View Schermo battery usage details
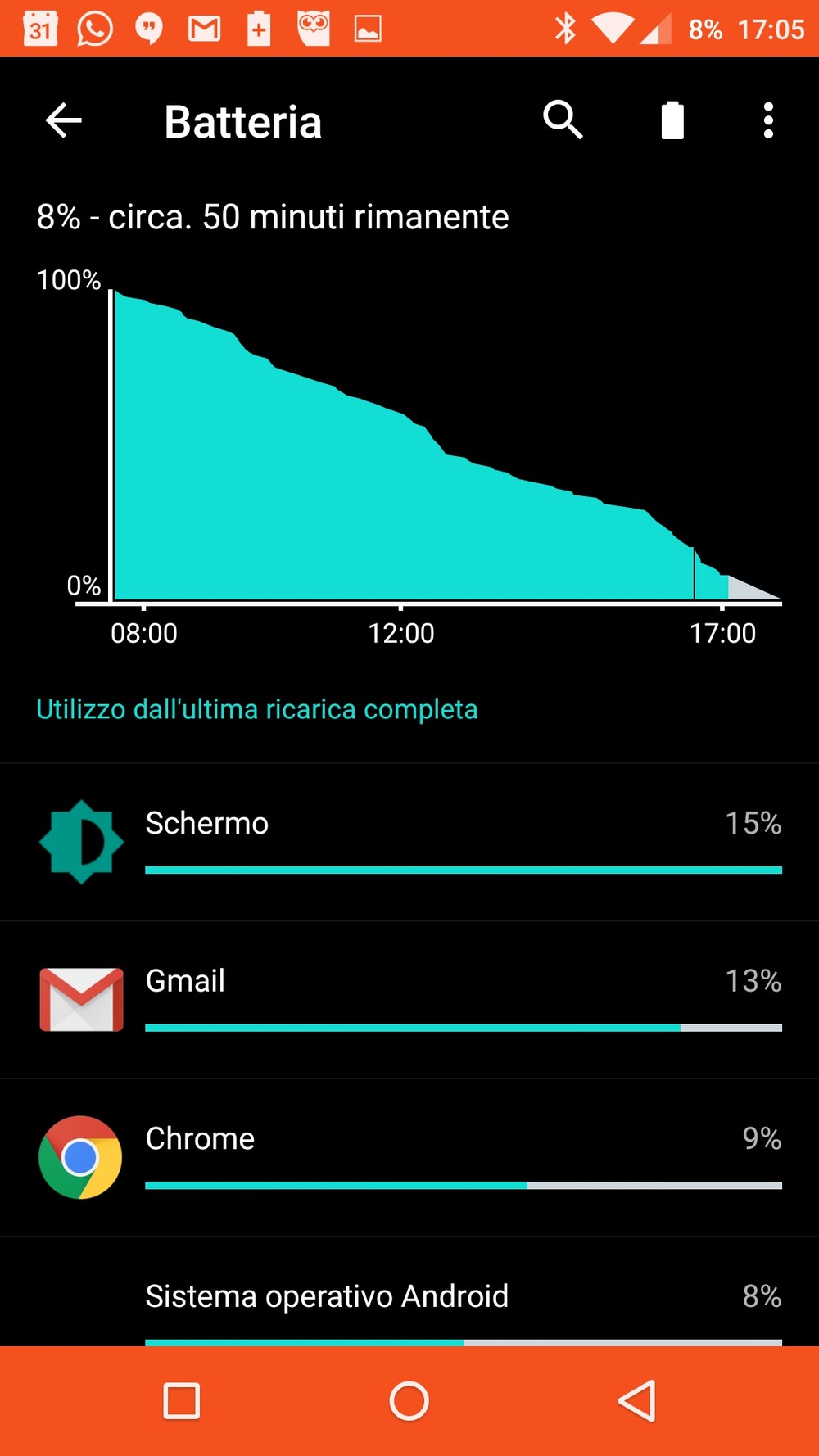The width and height of the screenshot is (819, 1456). tap(409, 842)
